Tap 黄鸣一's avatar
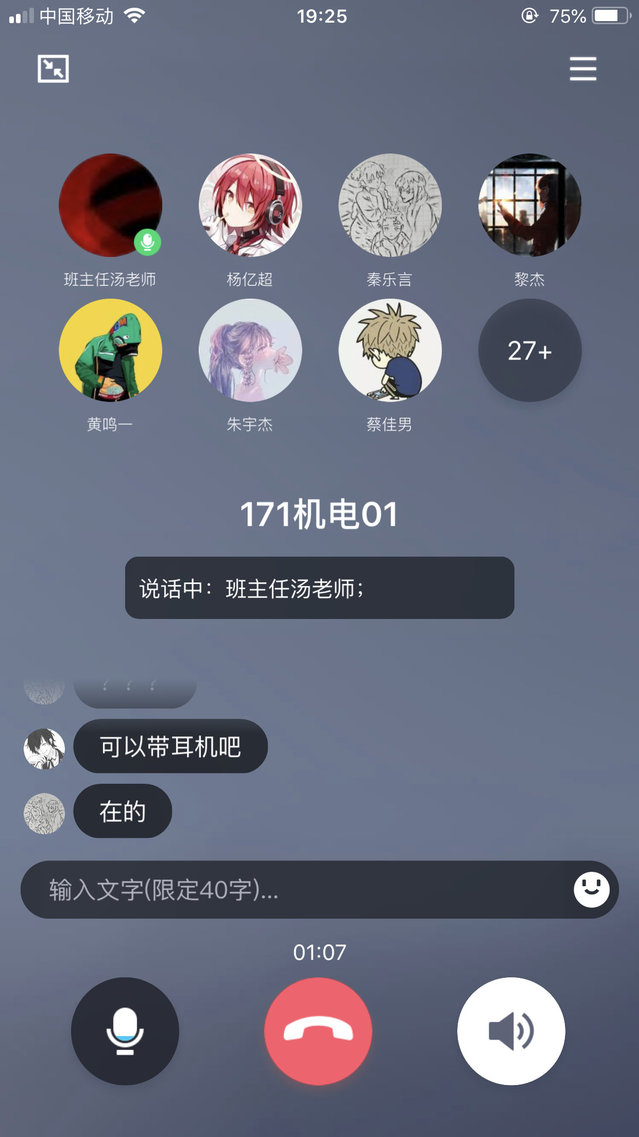This screenshot has height=1137, width=639. [110, 350]
